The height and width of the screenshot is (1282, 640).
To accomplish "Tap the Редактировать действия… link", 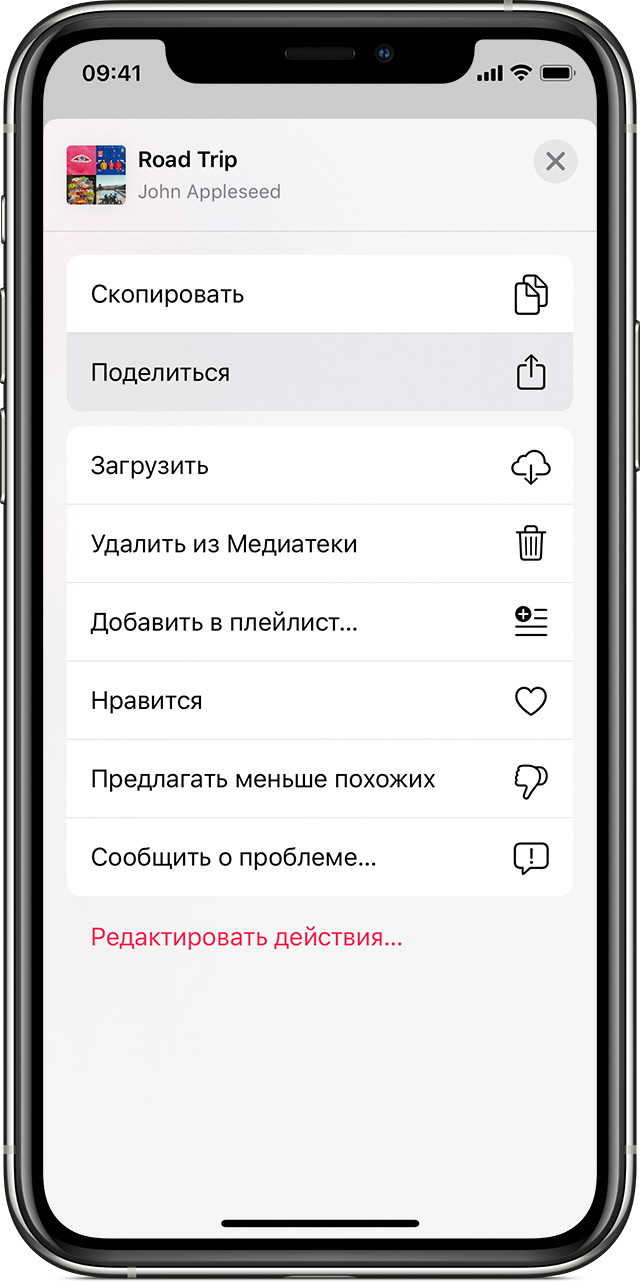I will (x=246, y=938).
